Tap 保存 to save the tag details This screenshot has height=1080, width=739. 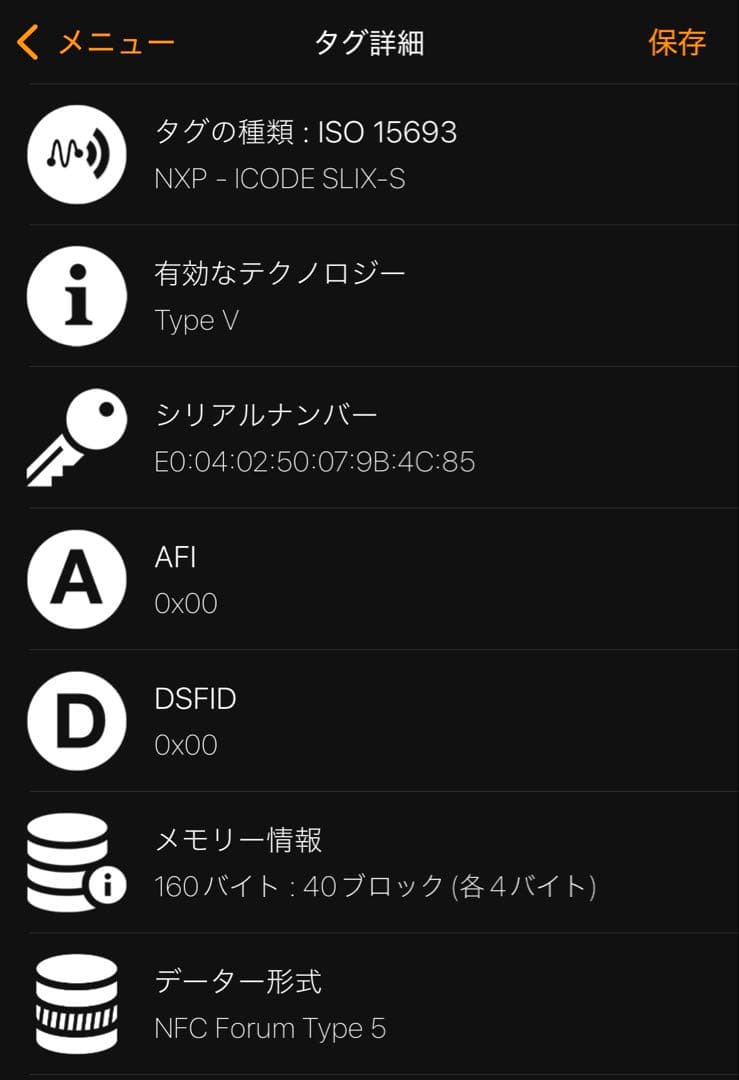[679, 42]
